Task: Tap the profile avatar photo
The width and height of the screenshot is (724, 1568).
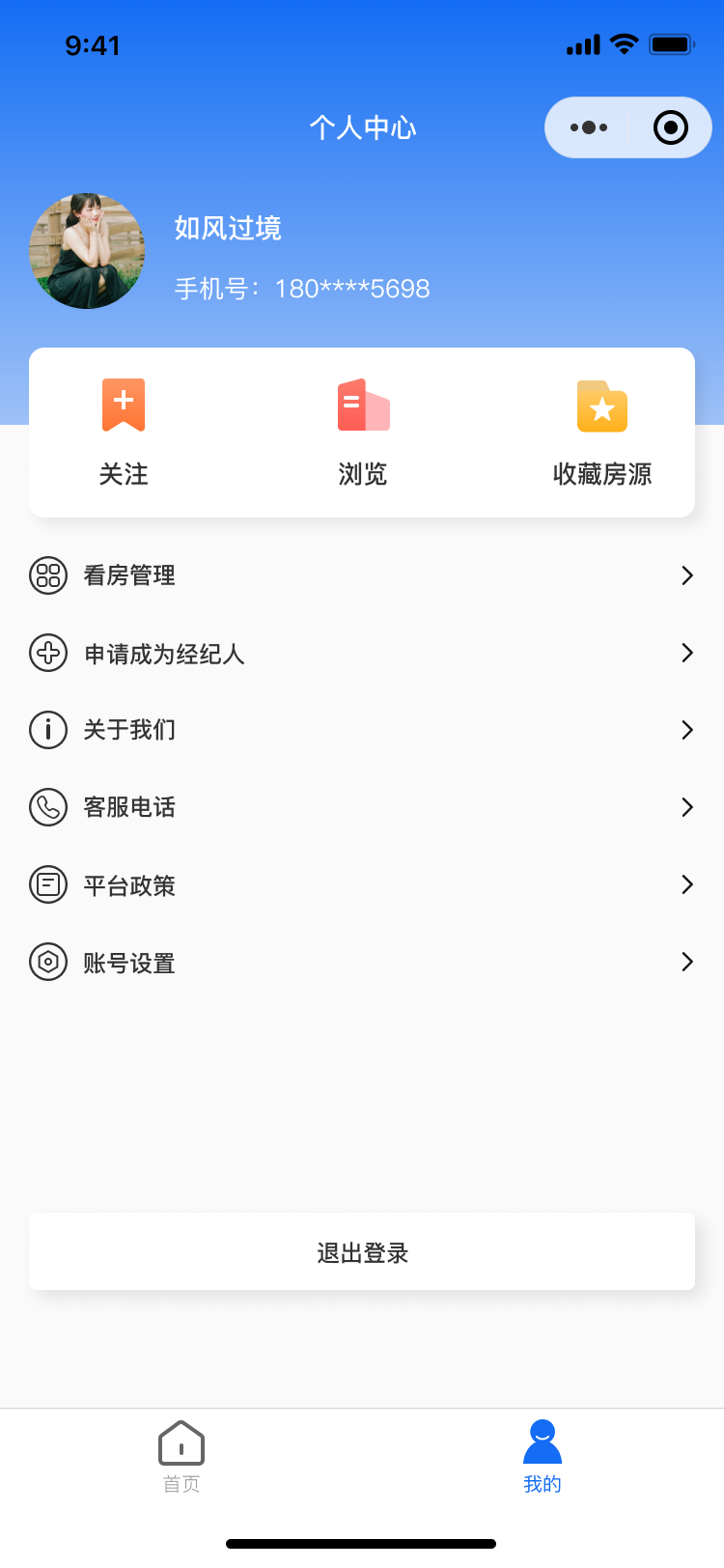Action: click(87, 251)
